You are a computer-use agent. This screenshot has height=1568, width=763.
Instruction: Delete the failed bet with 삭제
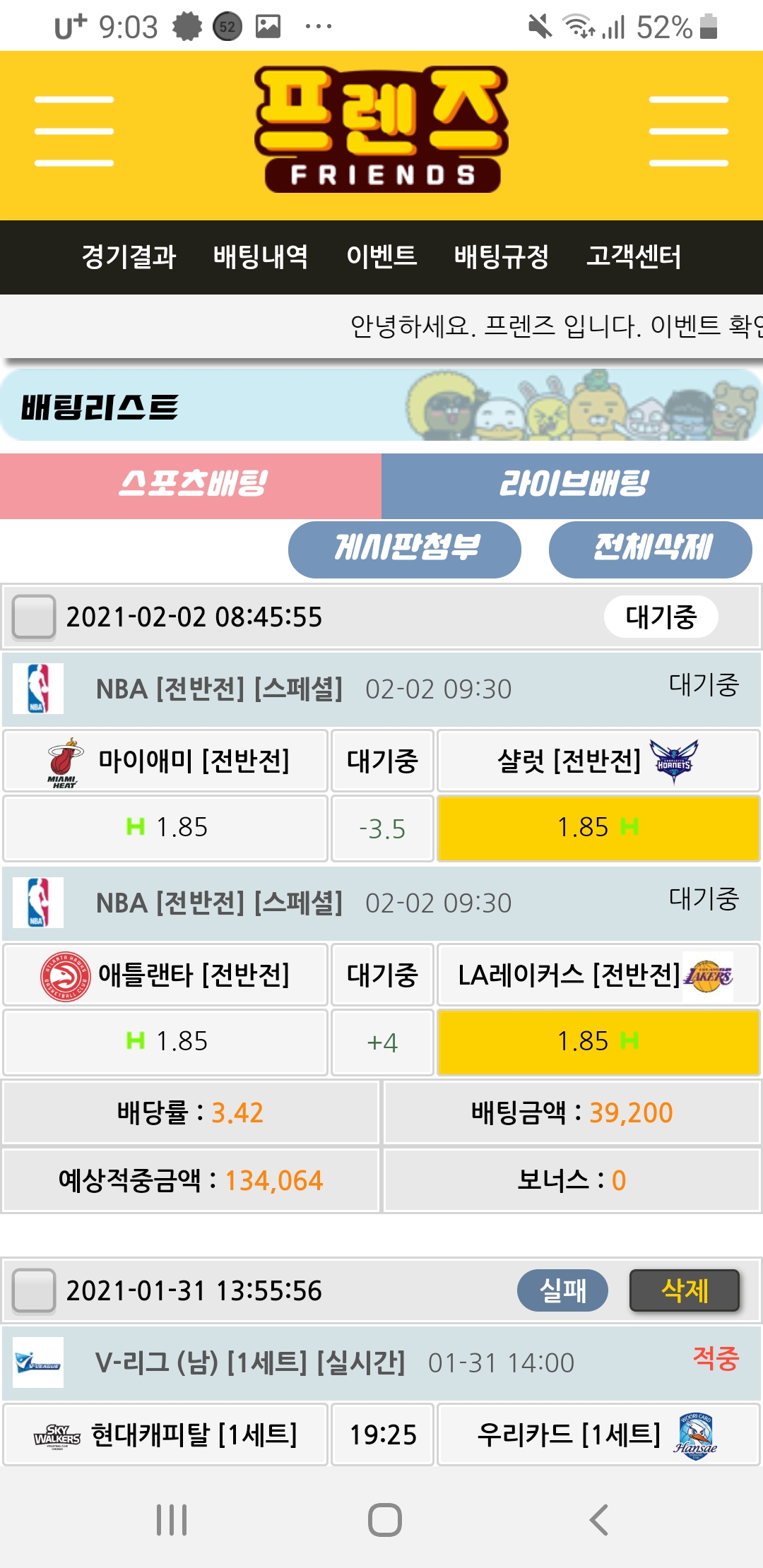[684, 1290]
